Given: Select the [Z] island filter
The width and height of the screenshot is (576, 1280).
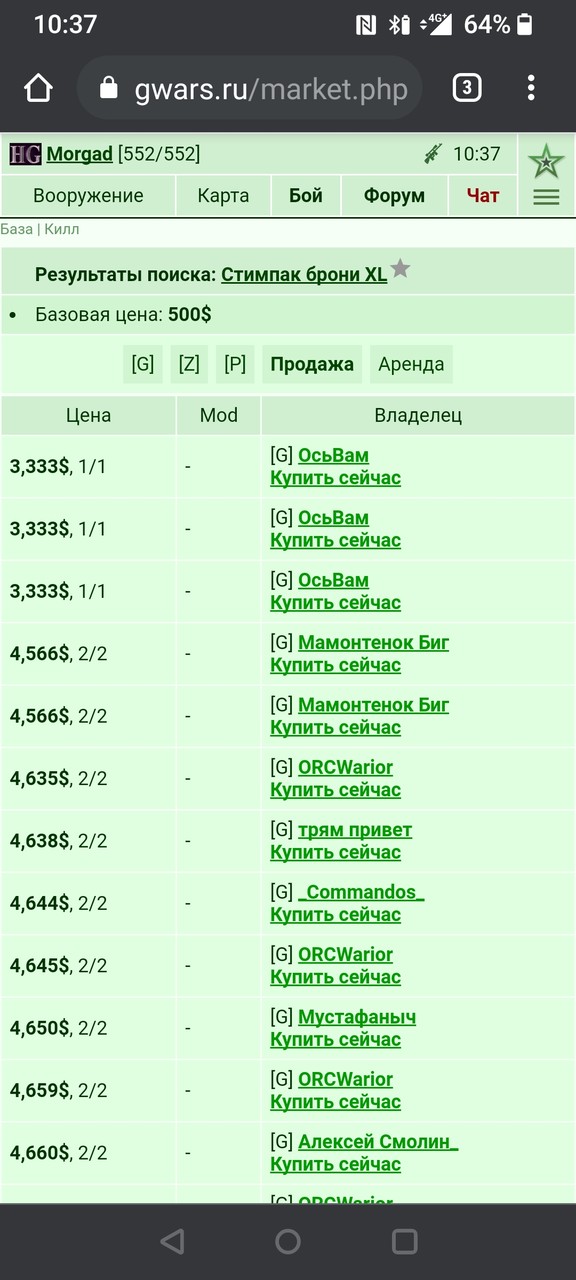Looking at the screenshot, I should (189, 364).
